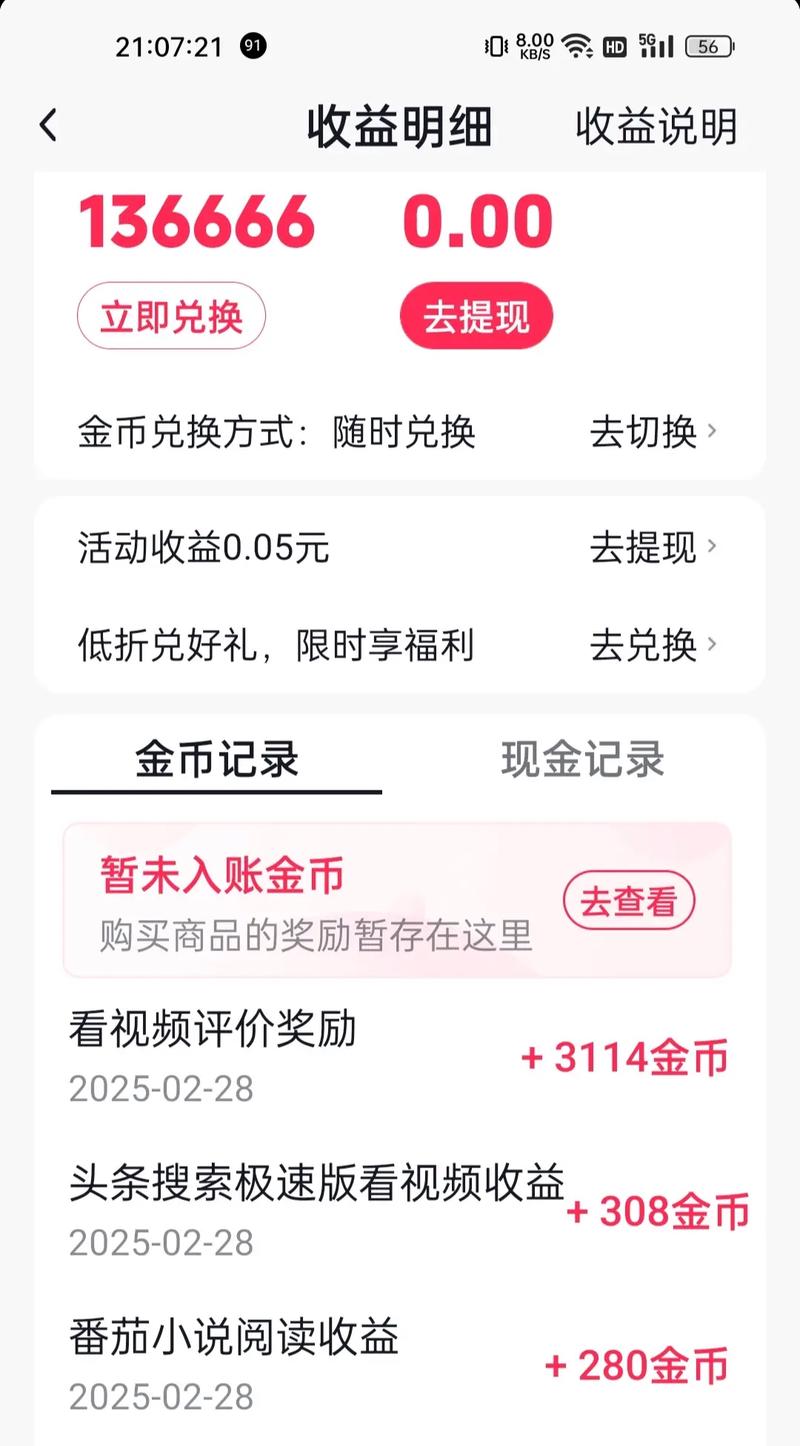Tap the 立即兑换 button
Screen dimensions: 800x1446
click(171, 316)
